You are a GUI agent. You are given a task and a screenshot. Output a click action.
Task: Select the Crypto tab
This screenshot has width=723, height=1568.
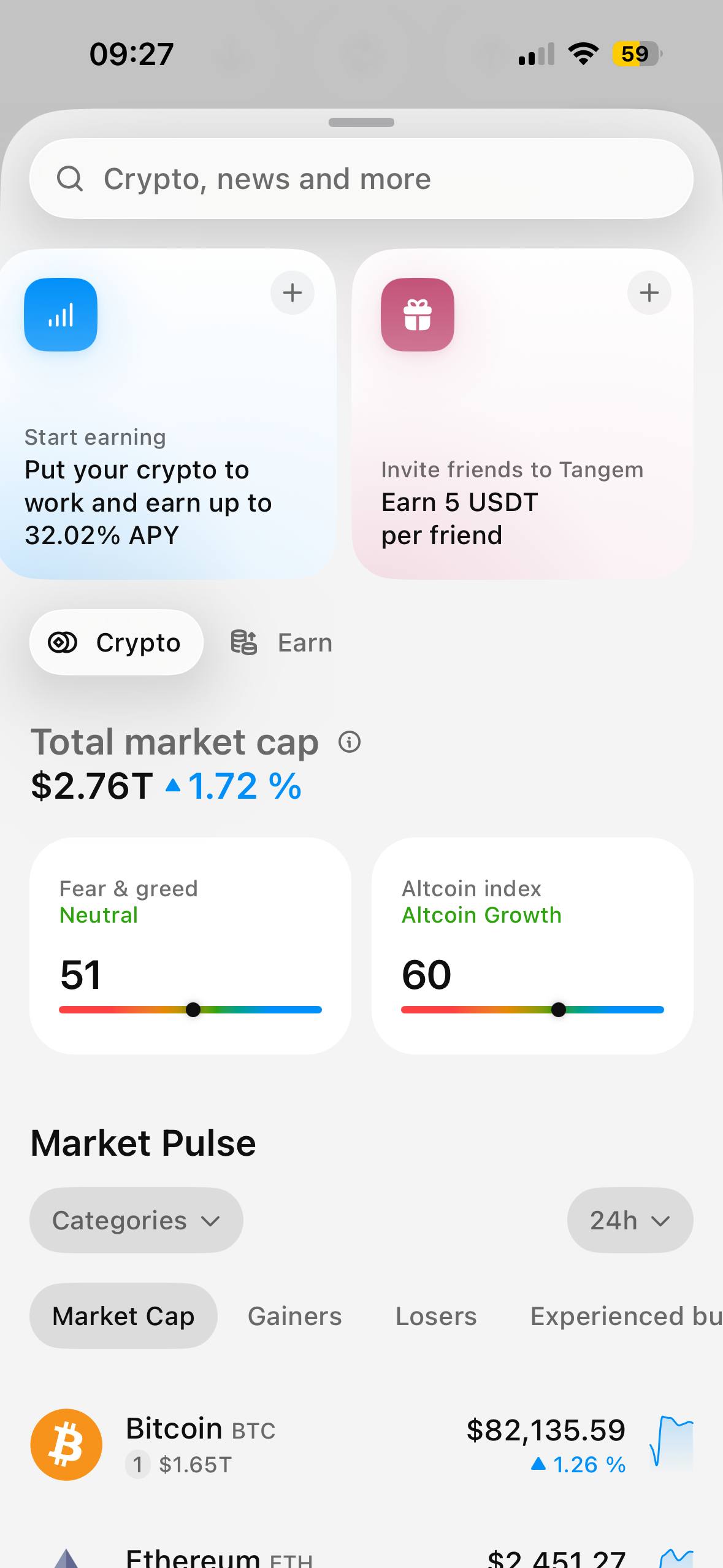click(116, 642)
